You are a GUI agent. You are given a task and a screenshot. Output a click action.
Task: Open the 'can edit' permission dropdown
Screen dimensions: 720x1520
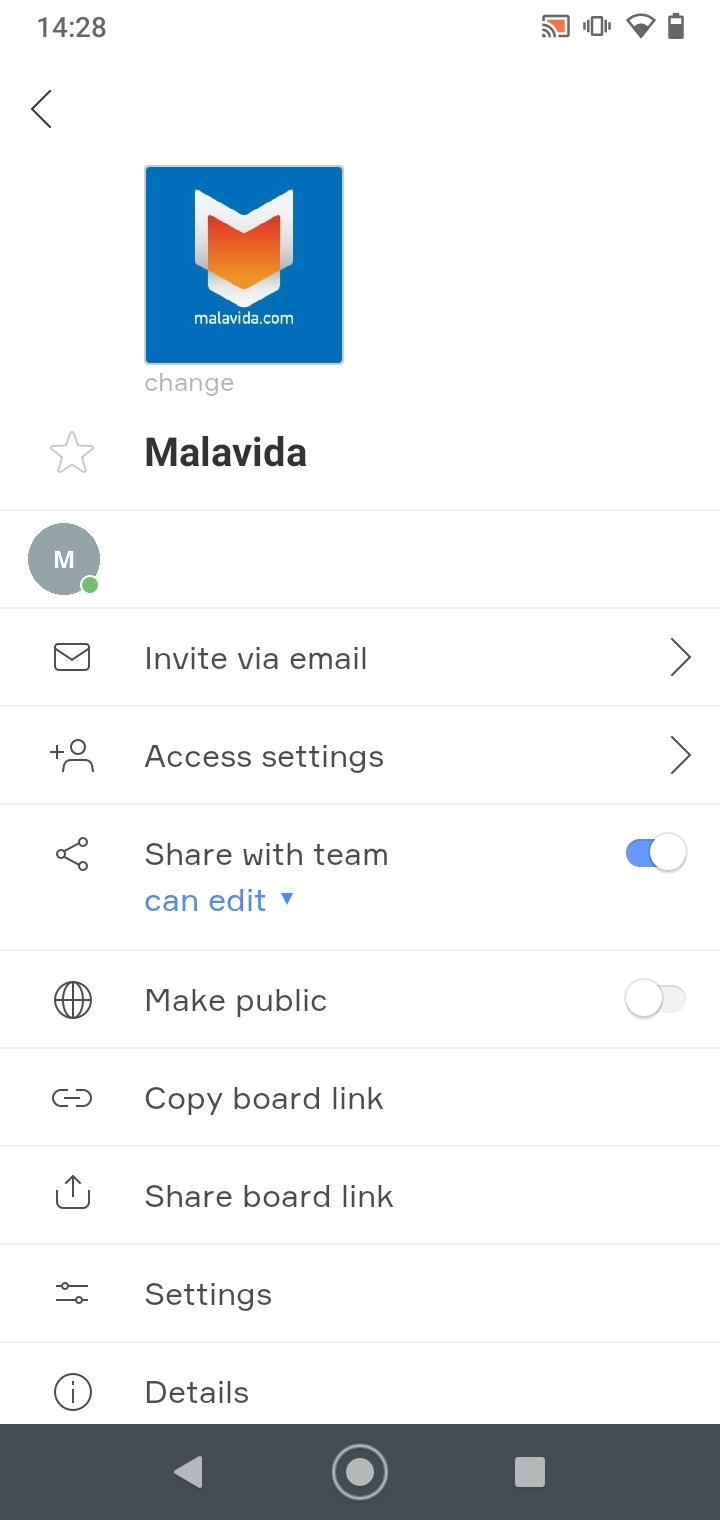point(219,900)
